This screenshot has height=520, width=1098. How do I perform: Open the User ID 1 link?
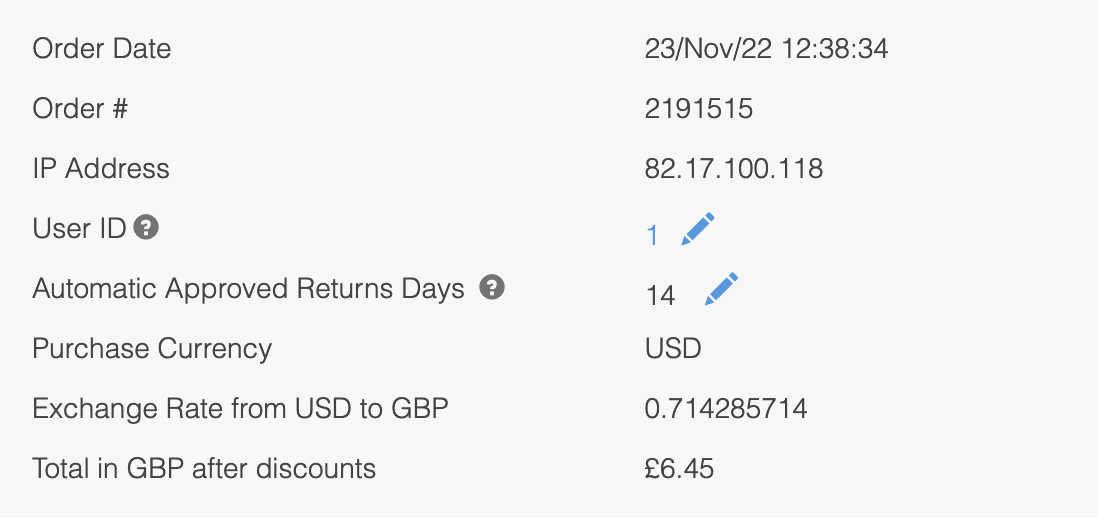click(x=652, y=236)
